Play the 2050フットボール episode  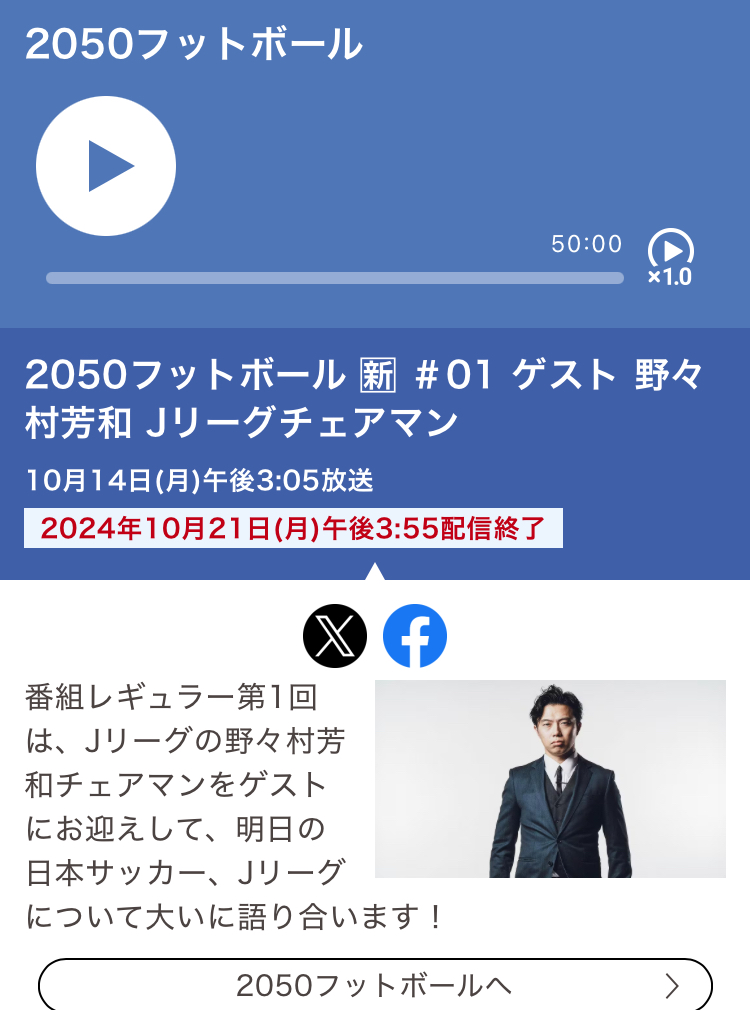point(106,166)
